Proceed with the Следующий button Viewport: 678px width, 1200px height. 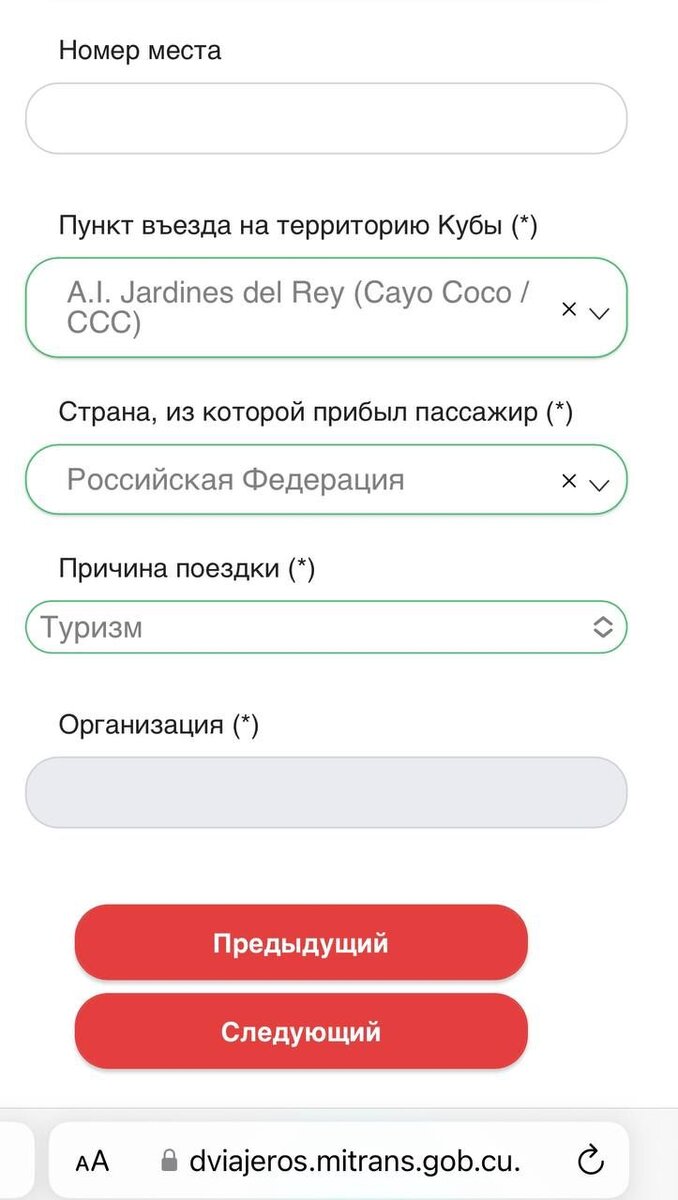tap(300, 1031)
